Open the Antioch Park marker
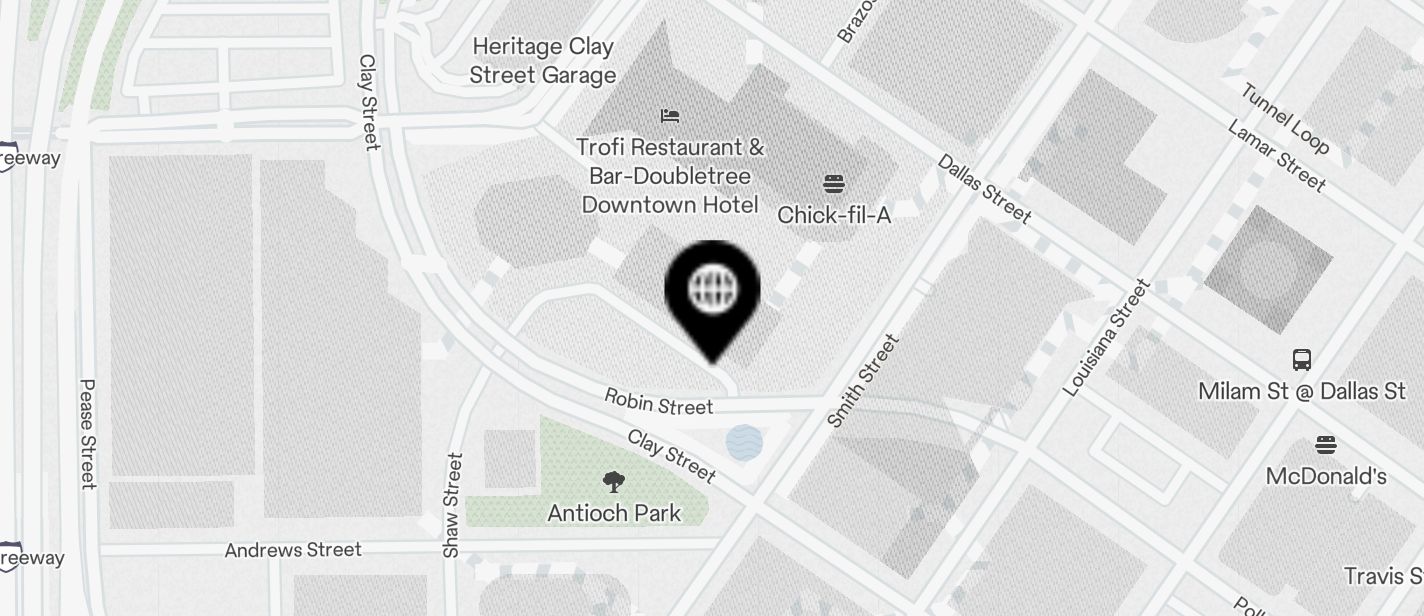Viewport: 1424px width, 616px height. tap(613, 483)
